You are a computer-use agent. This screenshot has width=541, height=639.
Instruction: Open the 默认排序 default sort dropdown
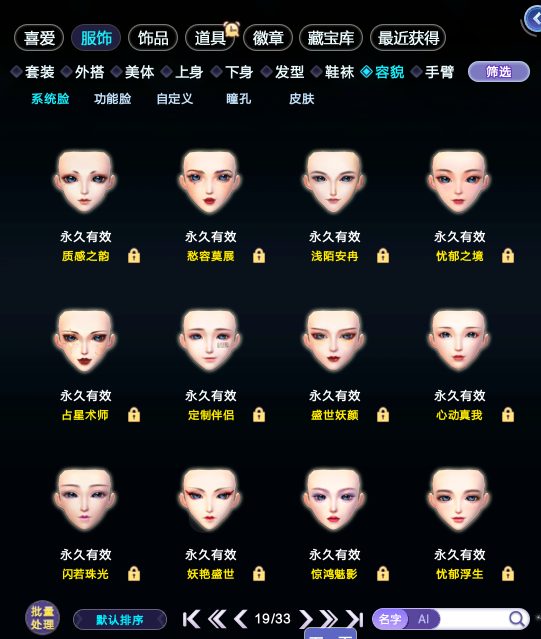click(120, 620)
